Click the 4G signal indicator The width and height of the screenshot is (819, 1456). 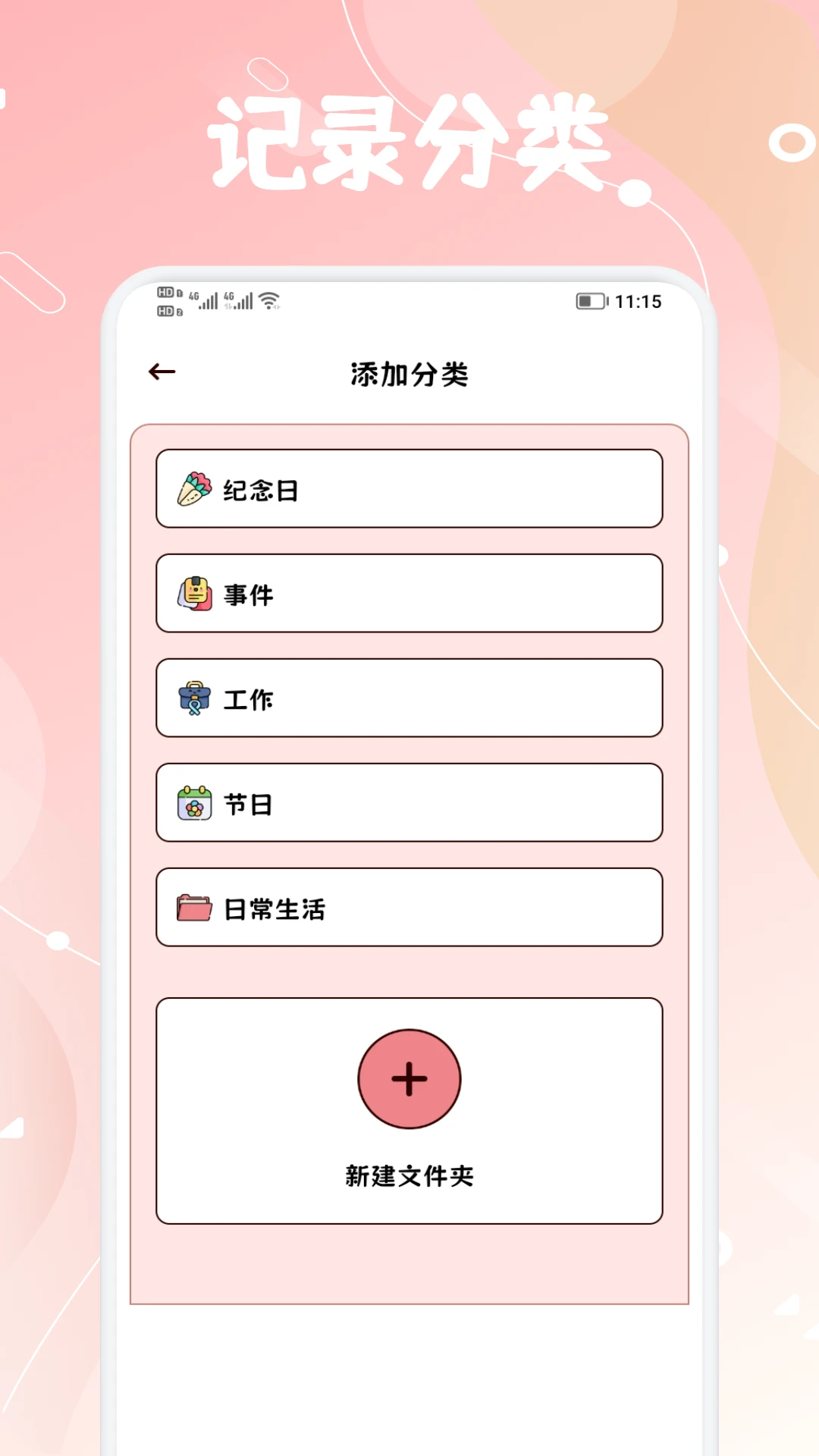tap(203, 300)
